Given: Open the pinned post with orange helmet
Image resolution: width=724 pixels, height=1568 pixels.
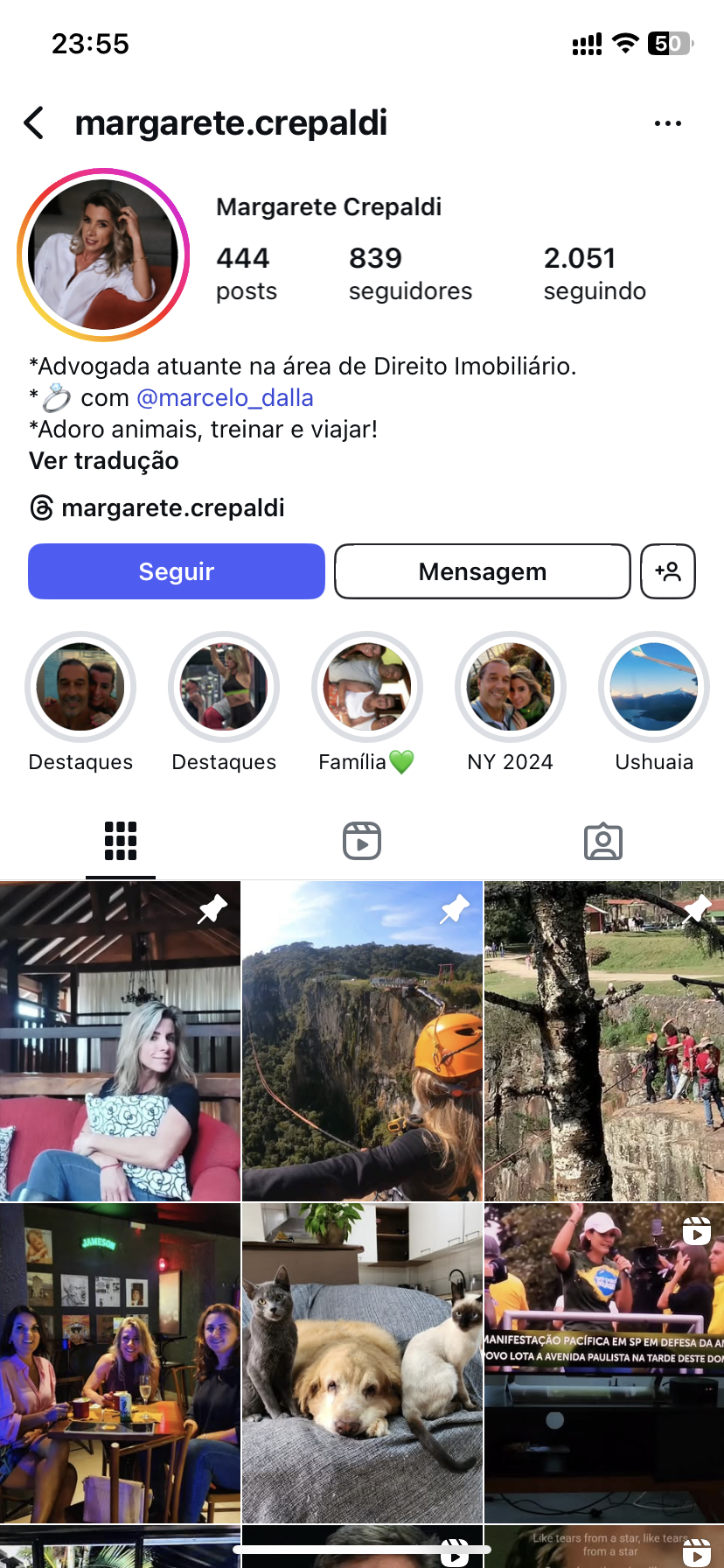Looking at the screenshot, I should (362, 1041).
